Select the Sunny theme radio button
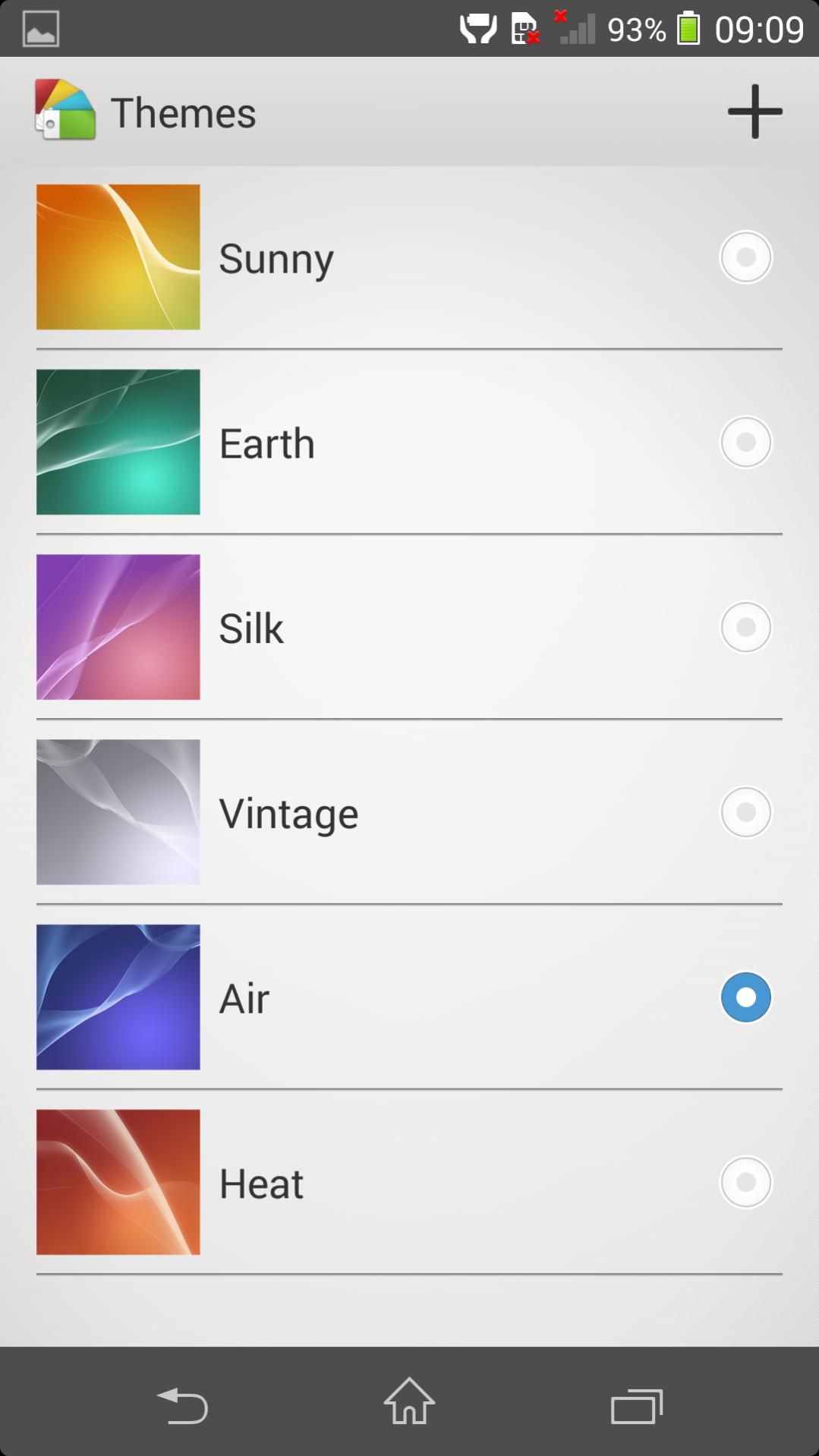 (x=745, y=257)
